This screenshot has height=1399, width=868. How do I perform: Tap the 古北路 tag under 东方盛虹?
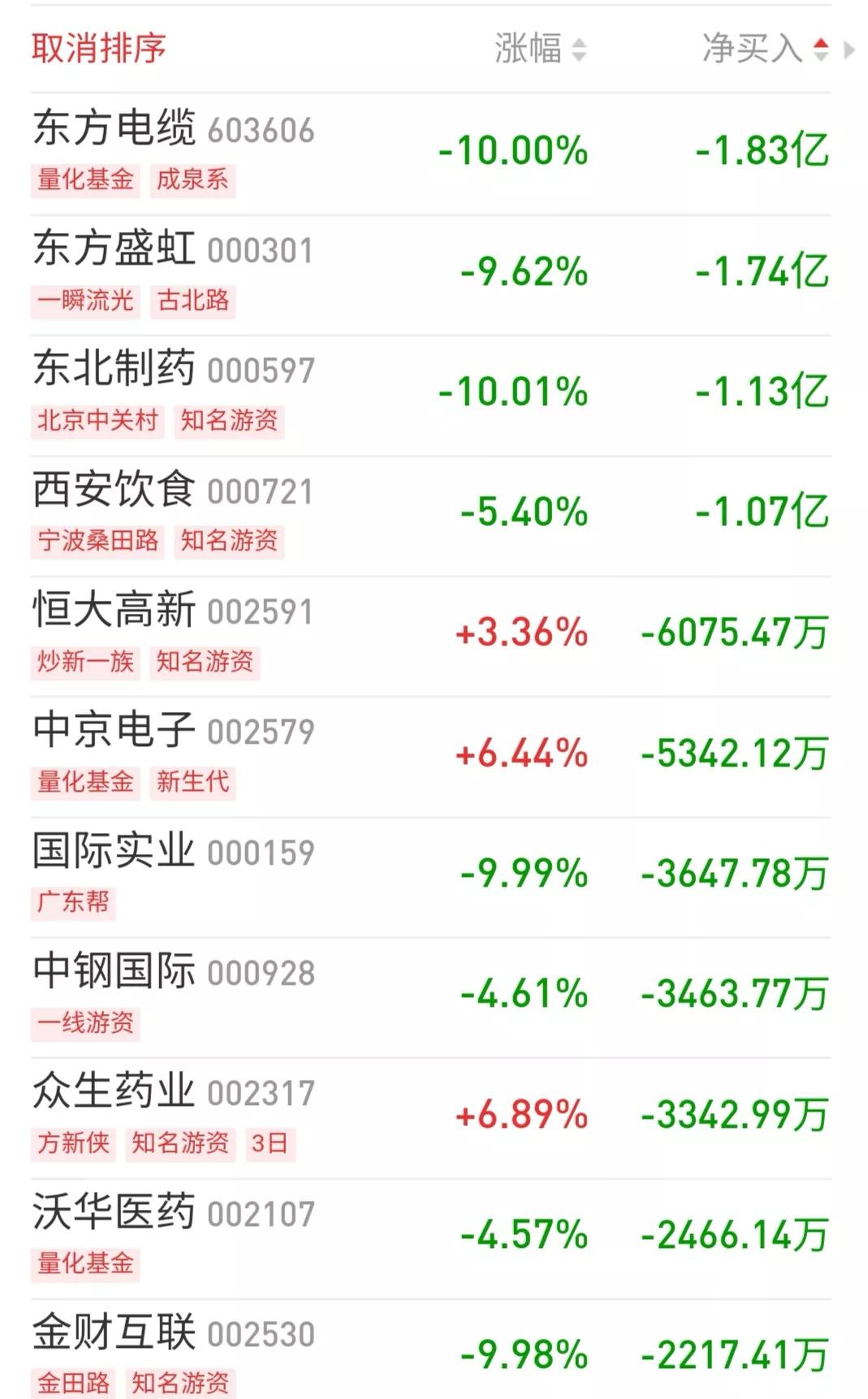(x=192, y=300)
